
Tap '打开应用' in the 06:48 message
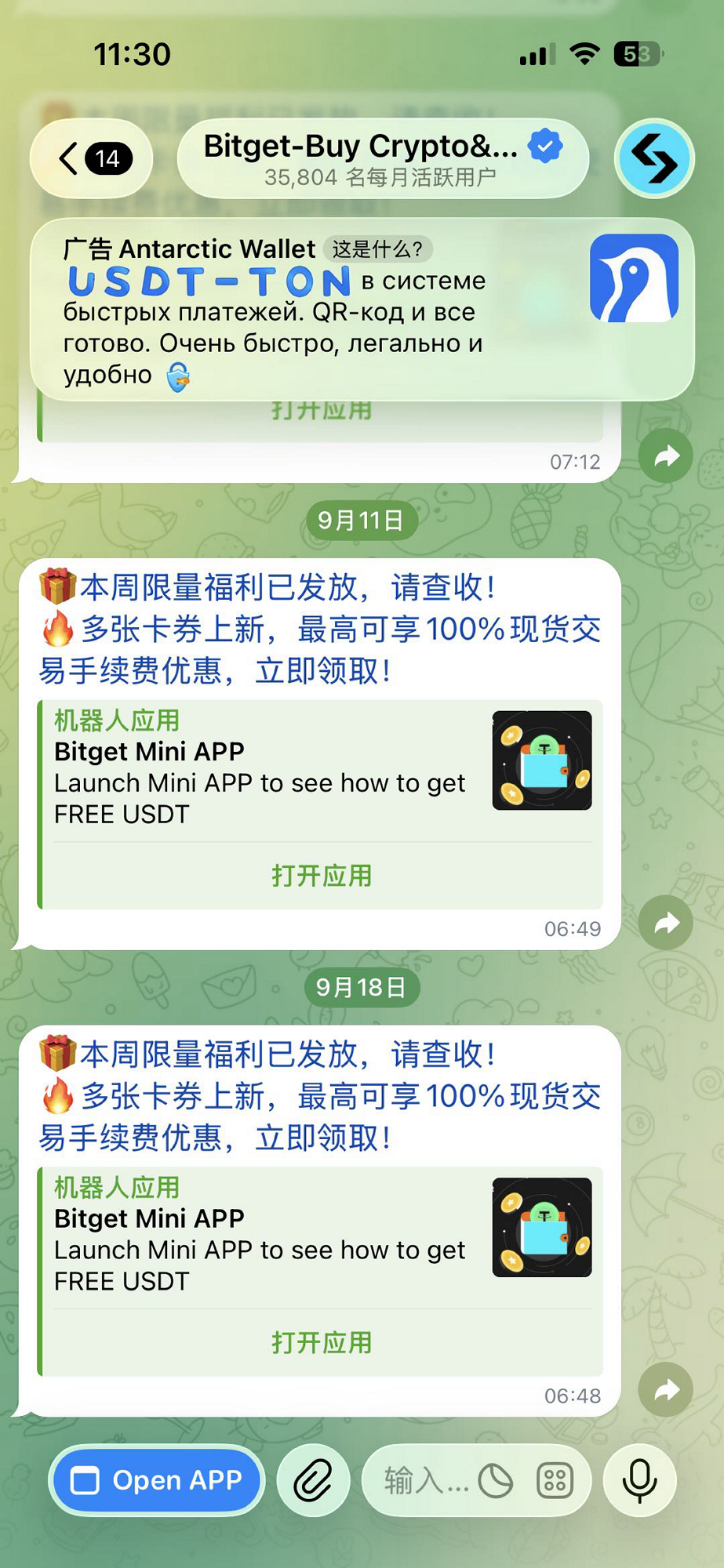coord(322,1343)
